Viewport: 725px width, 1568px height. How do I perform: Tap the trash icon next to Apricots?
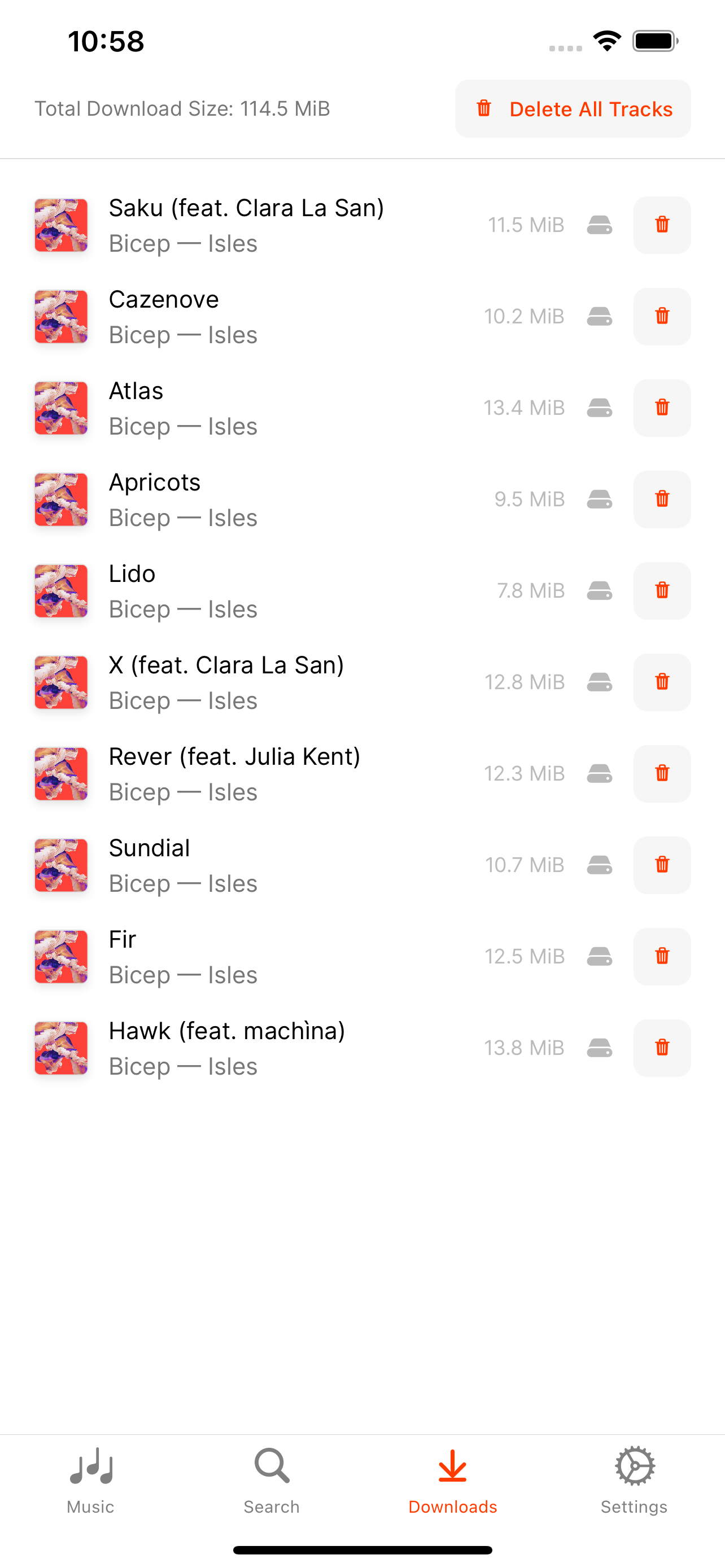click(x=662, y=499)
